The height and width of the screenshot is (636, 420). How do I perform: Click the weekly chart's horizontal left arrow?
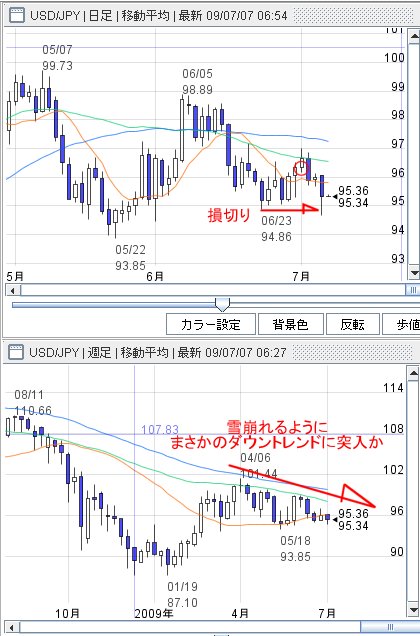pyautogui.click(x=13, y=627)
